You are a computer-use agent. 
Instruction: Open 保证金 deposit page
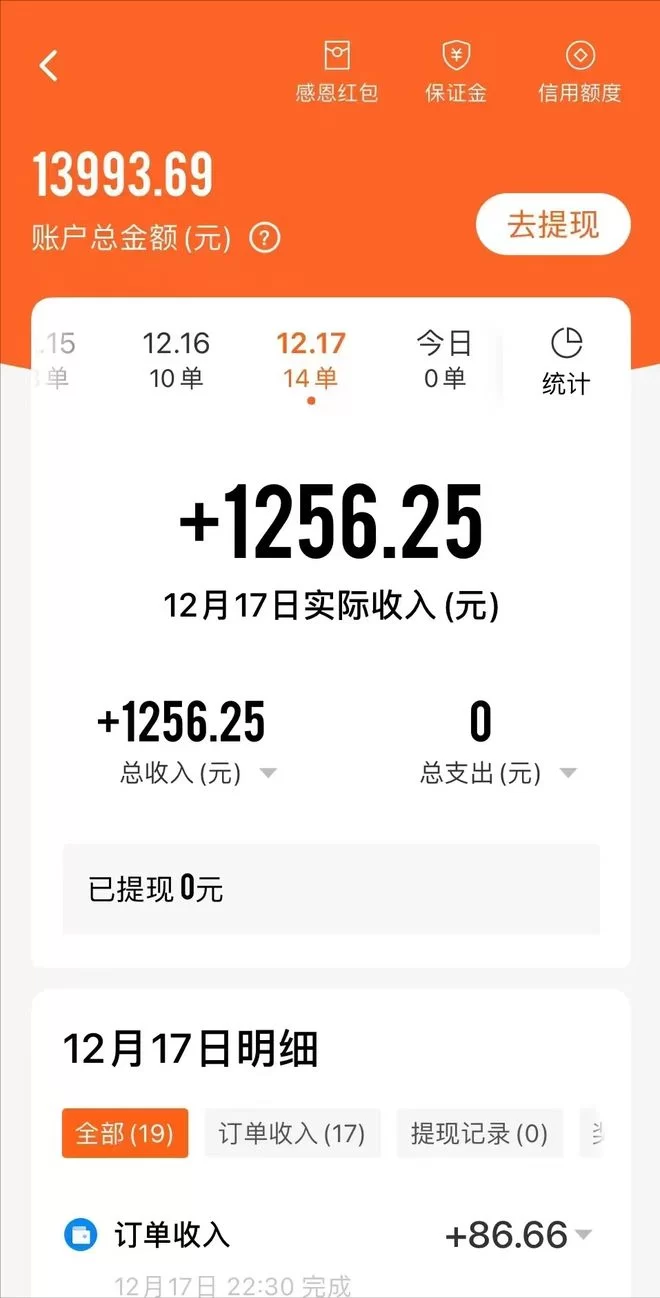(x=456, y=71)
